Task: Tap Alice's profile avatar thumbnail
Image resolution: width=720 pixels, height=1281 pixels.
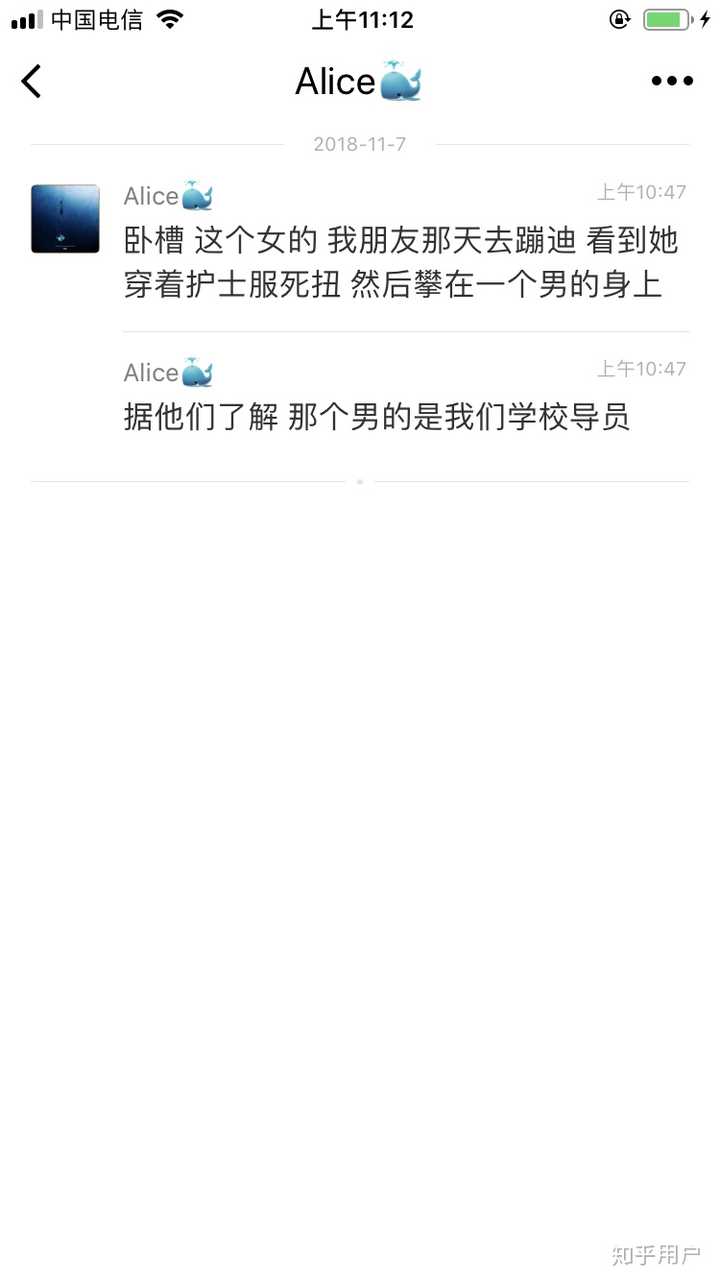Action: [x=64, y=218]
